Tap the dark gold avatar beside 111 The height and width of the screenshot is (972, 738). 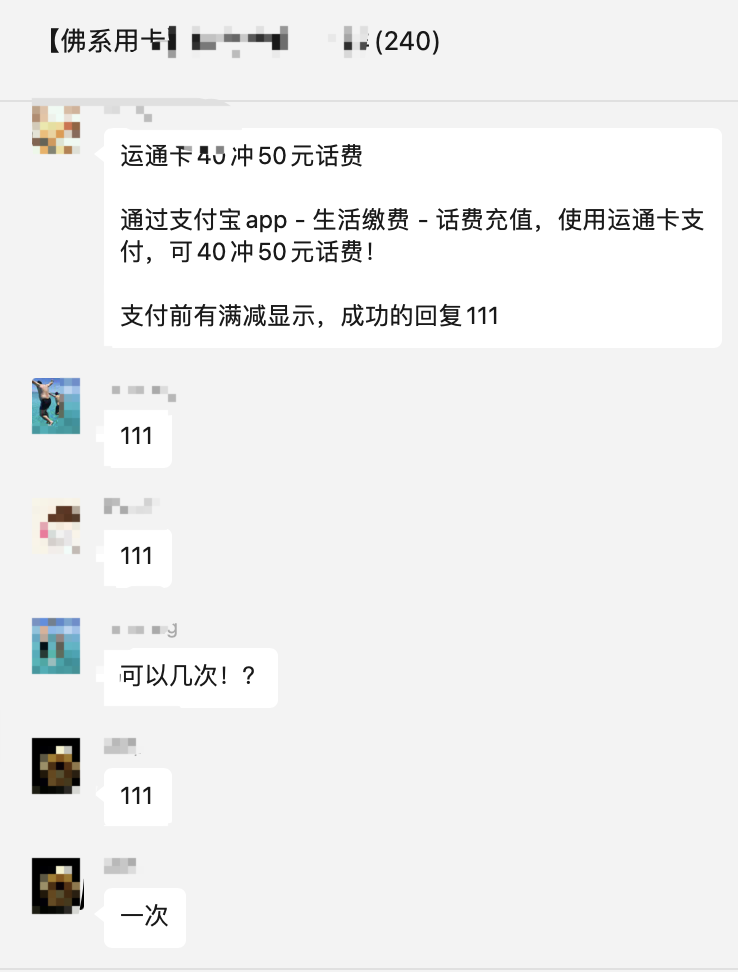pos(56,765)
